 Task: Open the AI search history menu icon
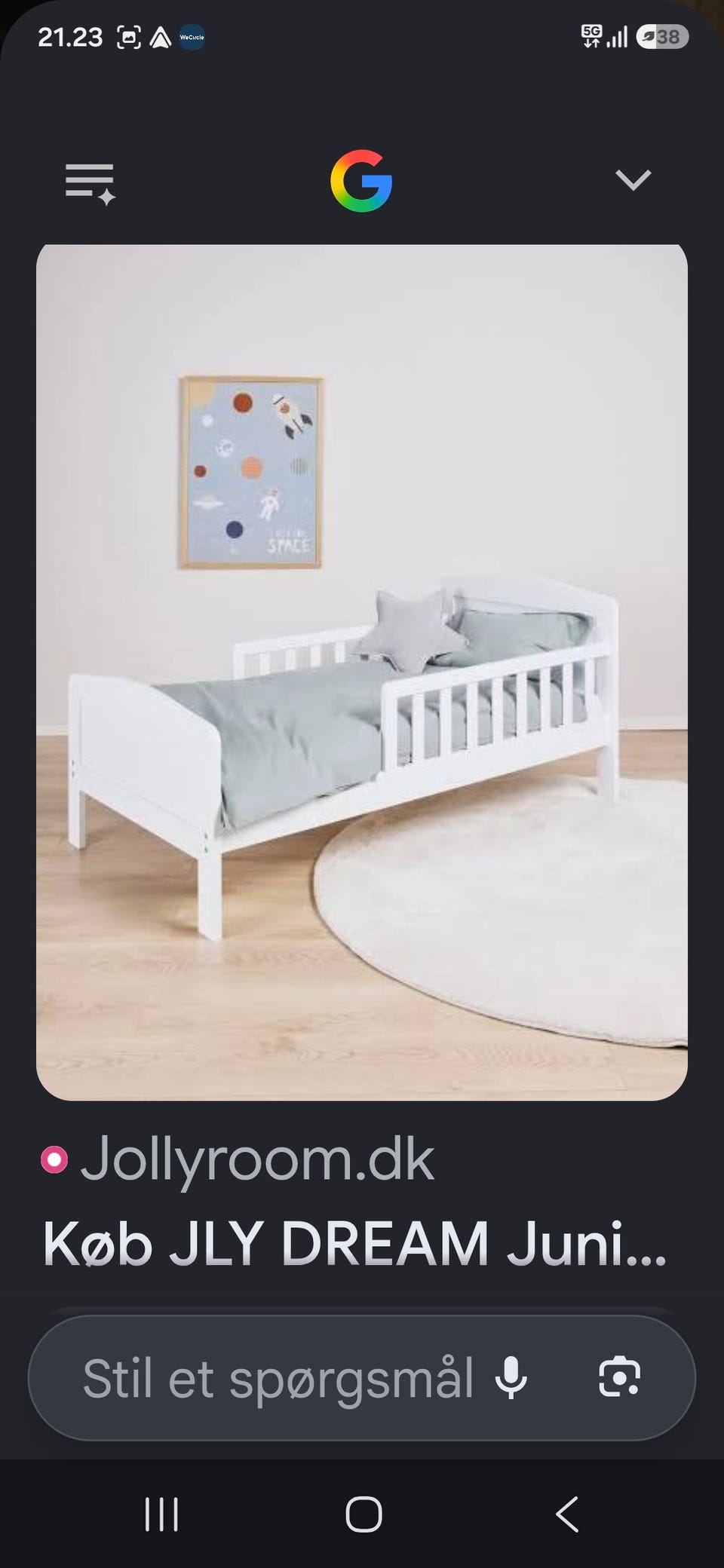pos(90,183)
